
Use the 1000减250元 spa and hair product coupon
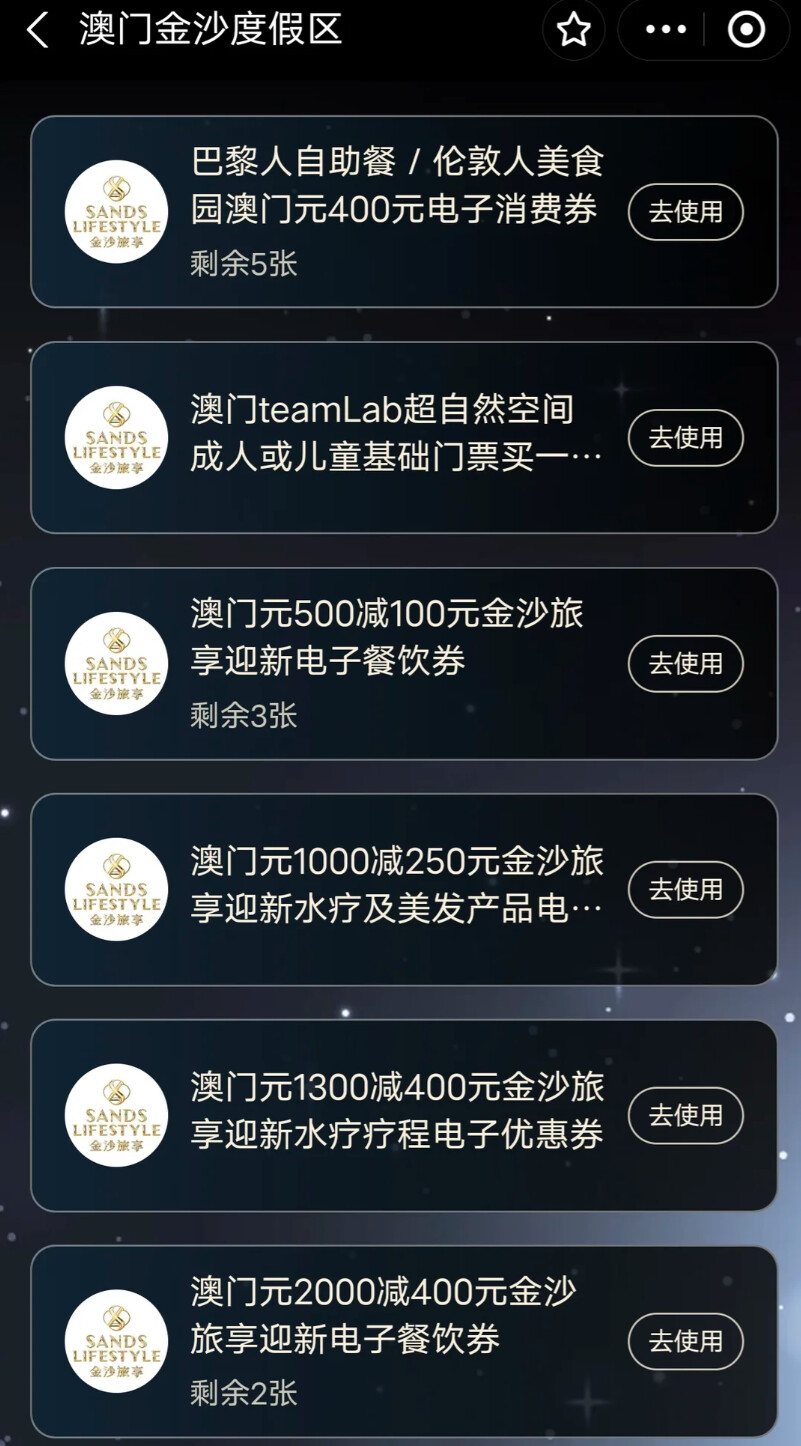[685, 890]
